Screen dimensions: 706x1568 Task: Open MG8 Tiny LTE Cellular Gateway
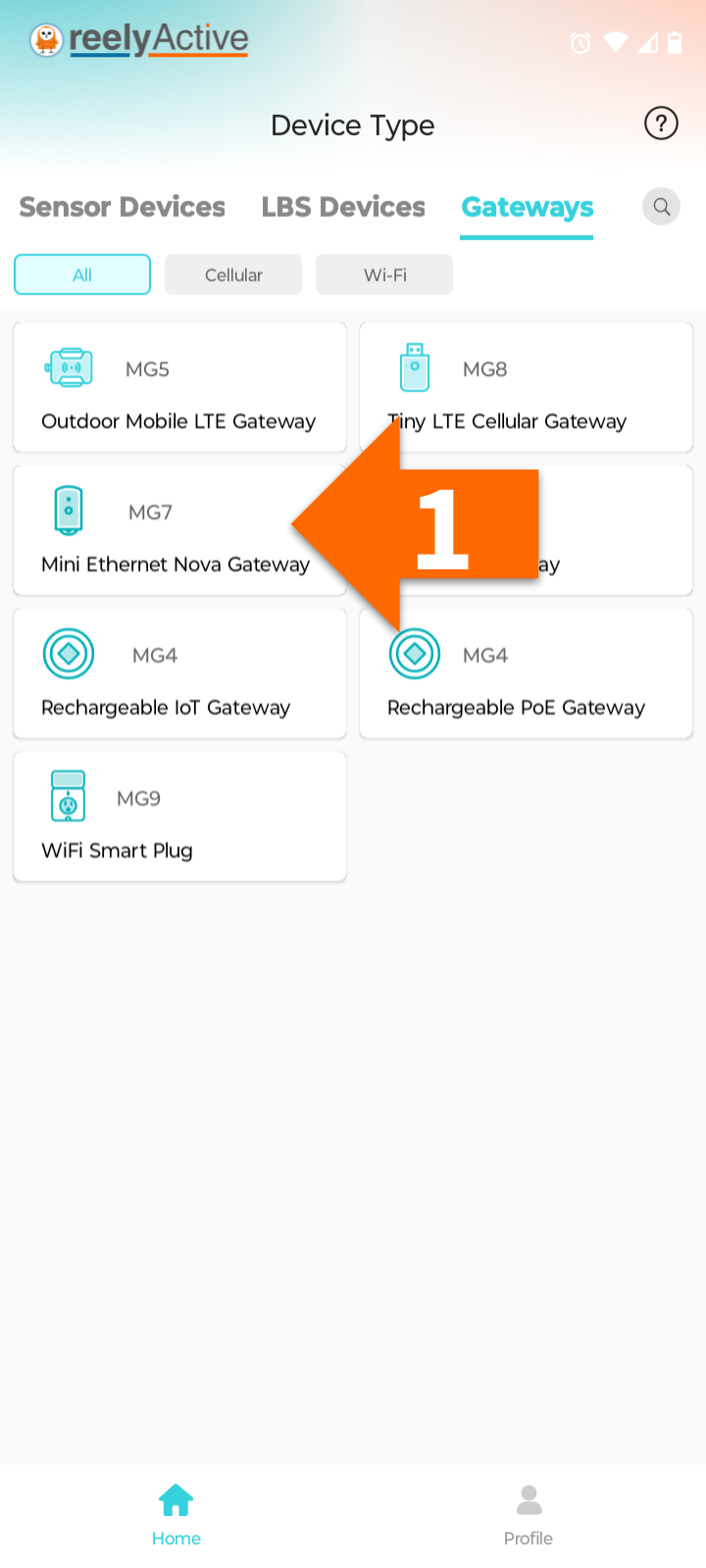point(527,387)
